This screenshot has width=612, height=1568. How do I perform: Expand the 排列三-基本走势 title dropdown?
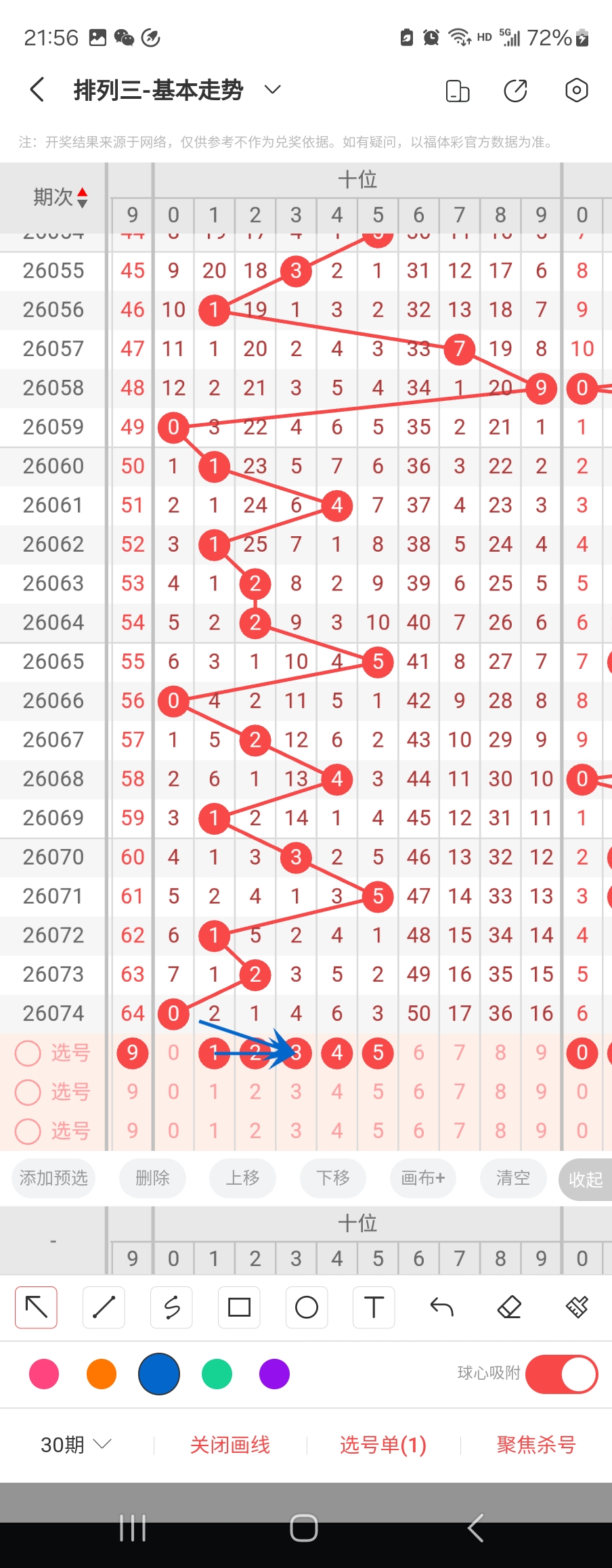(272, 89)
